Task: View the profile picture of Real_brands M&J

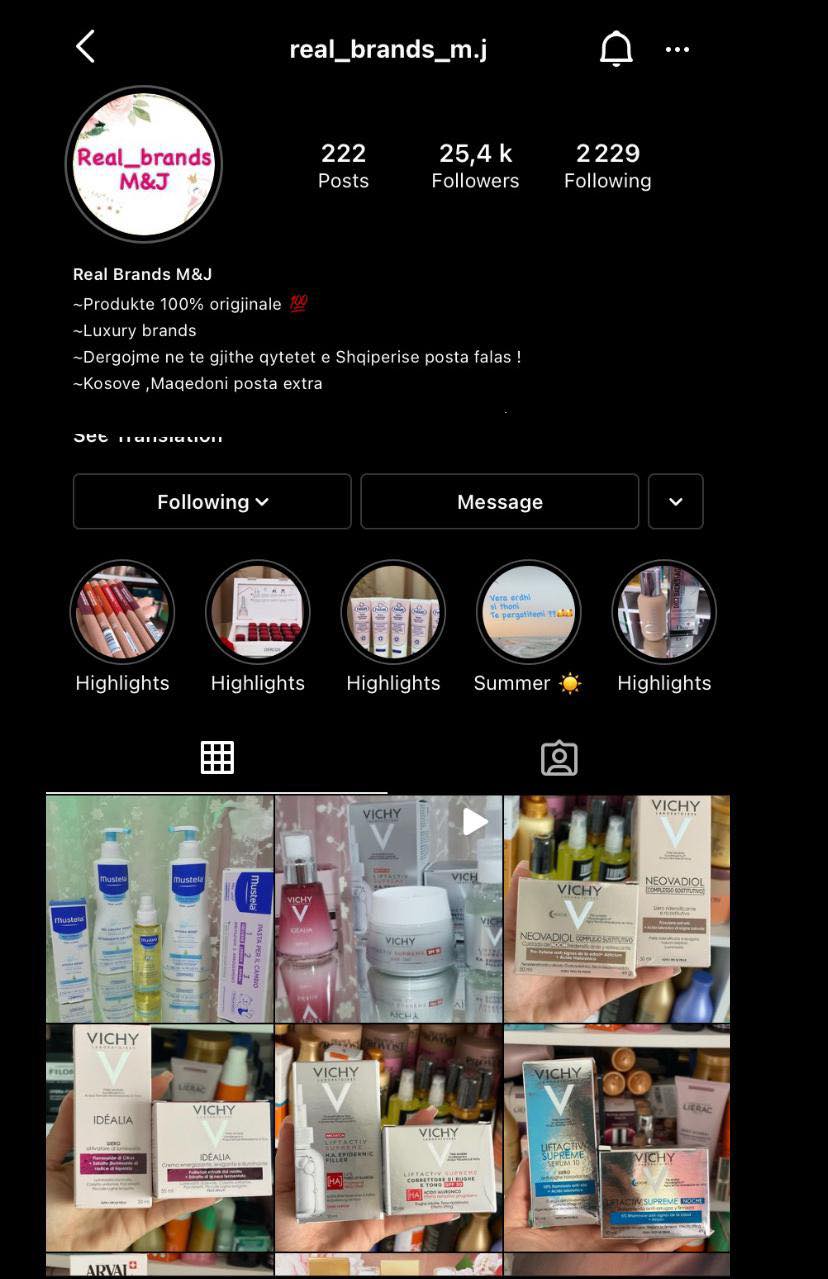Action: click(x=144, y=165)
